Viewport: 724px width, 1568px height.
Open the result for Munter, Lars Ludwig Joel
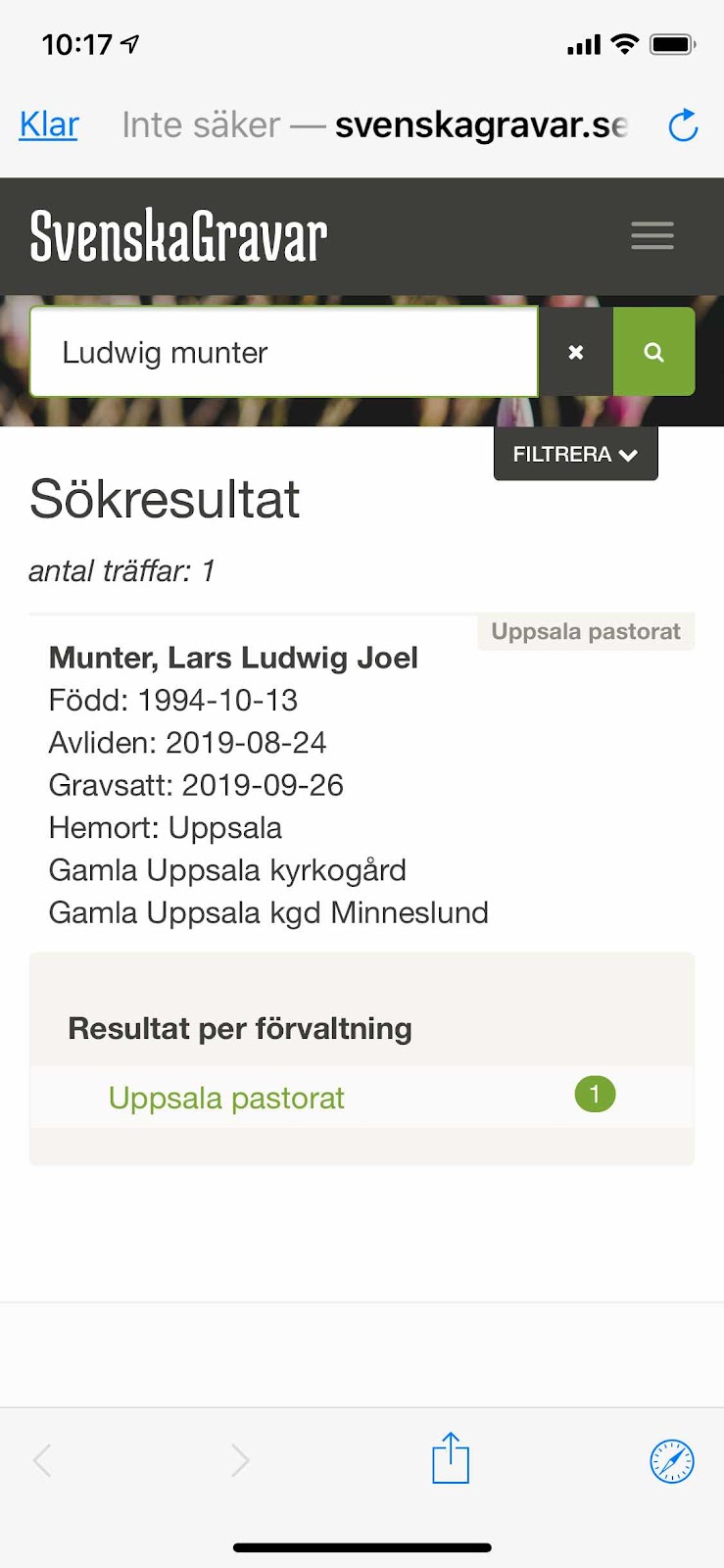tap(233, 658)
